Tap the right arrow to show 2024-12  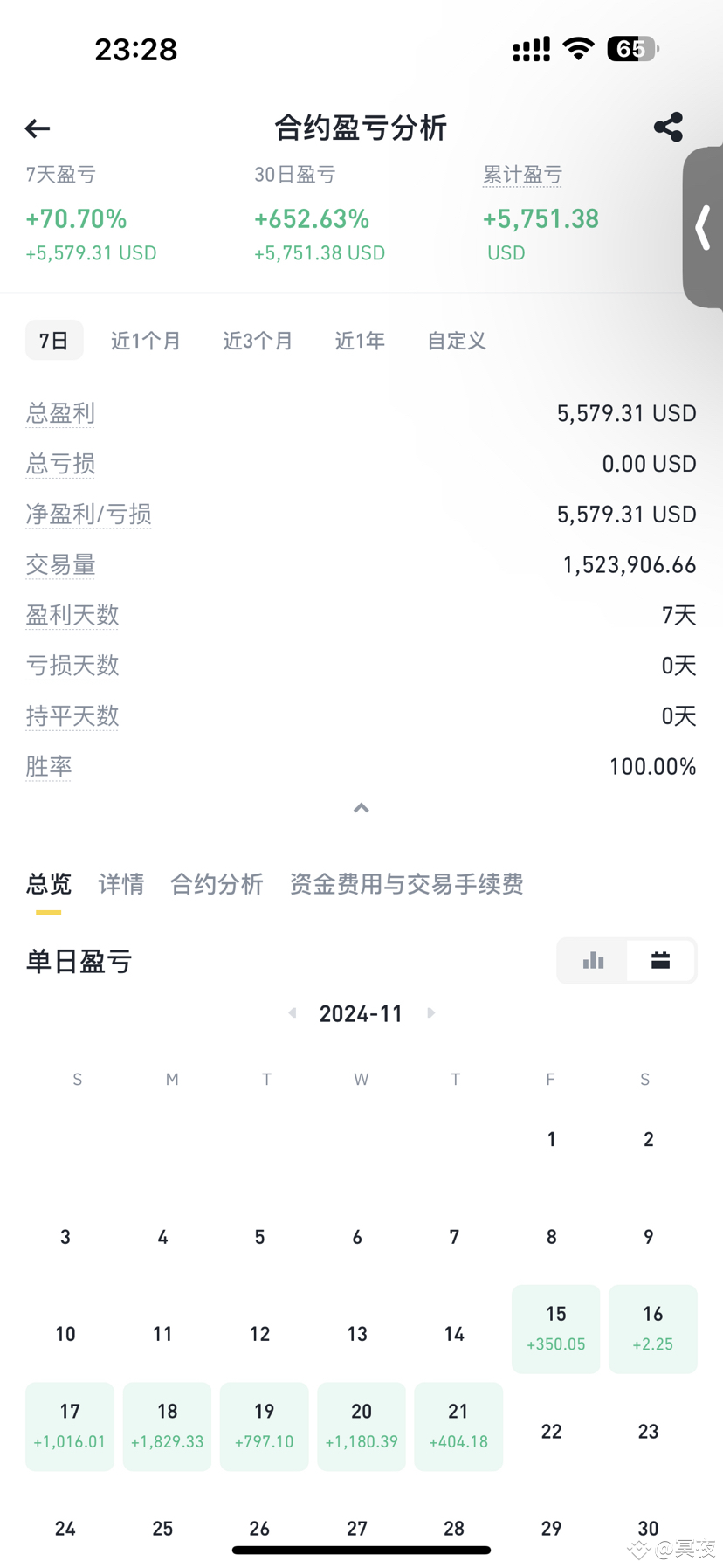click(430, 1012)
